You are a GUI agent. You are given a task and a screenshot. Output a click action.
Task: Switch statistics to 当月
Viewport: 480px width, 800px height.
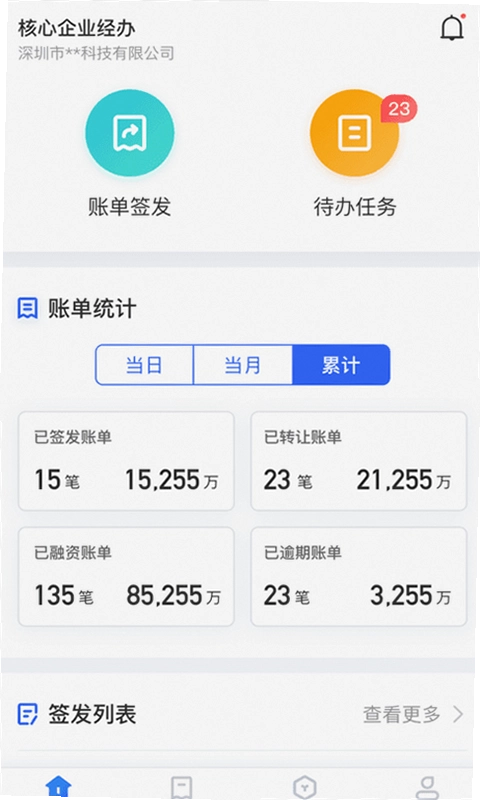(243, 365)
